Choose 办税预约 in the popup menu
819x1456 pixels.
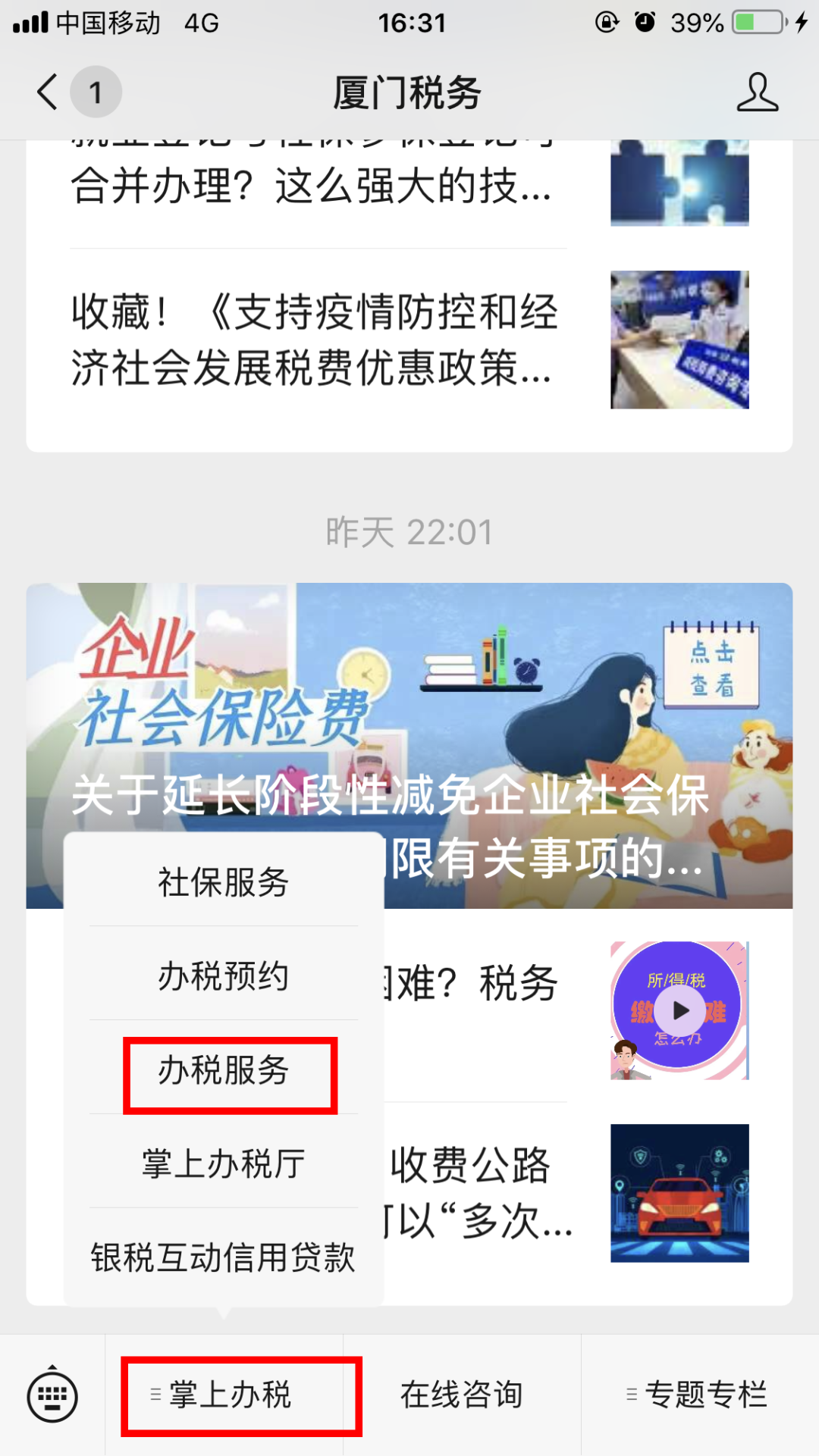pos(224,975)
